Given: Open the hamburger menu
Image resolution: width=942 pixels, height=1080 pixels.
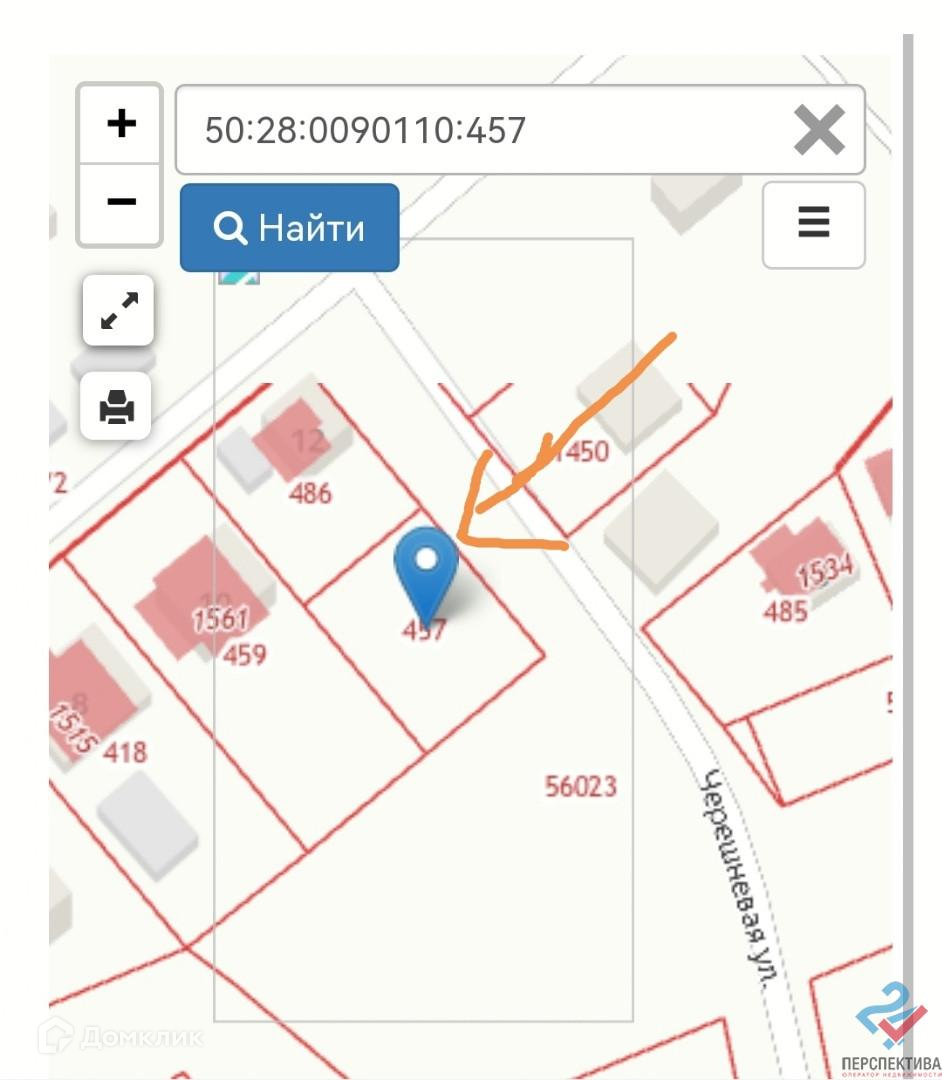Looking at the screenshot, I should (813, 224).
